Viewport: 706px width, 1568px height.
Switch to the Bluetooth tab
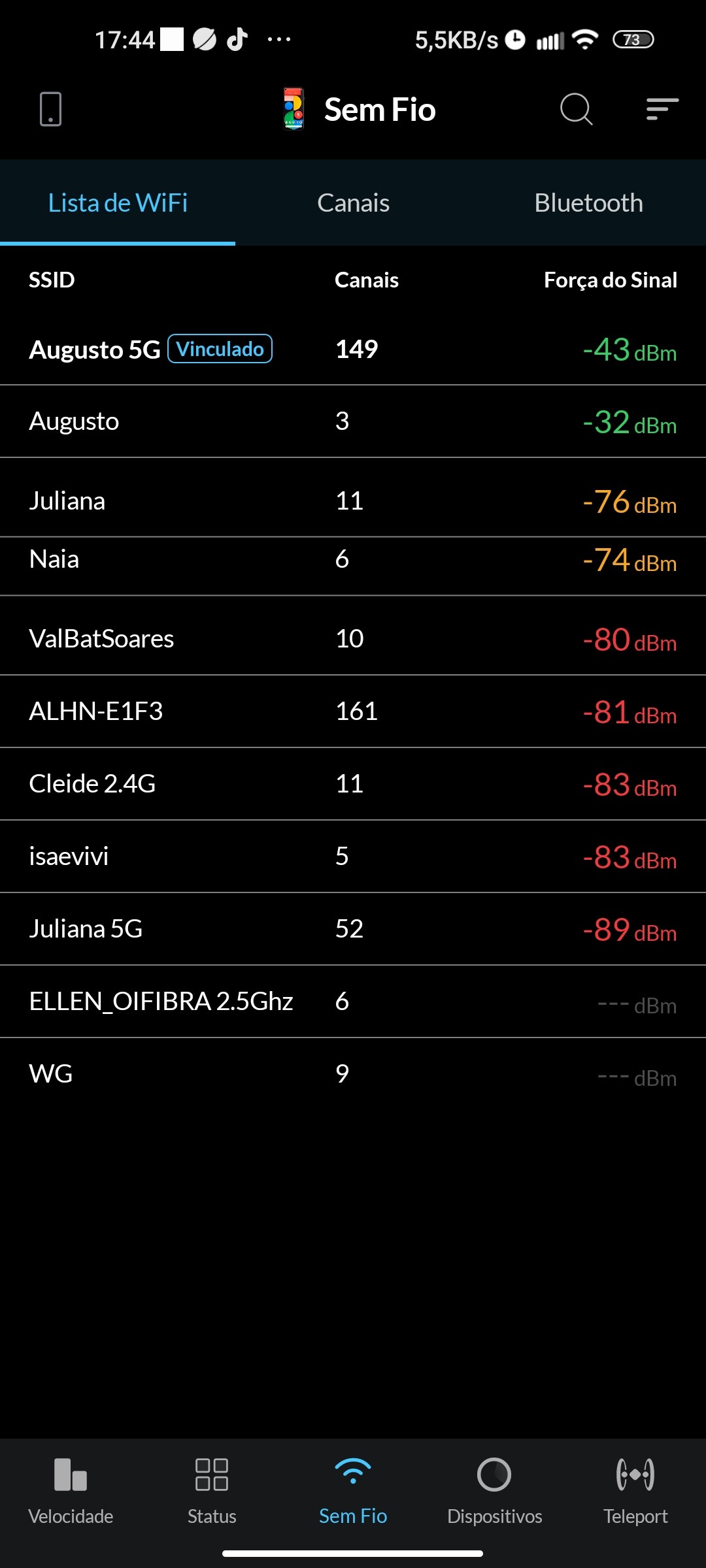point(588,203)
